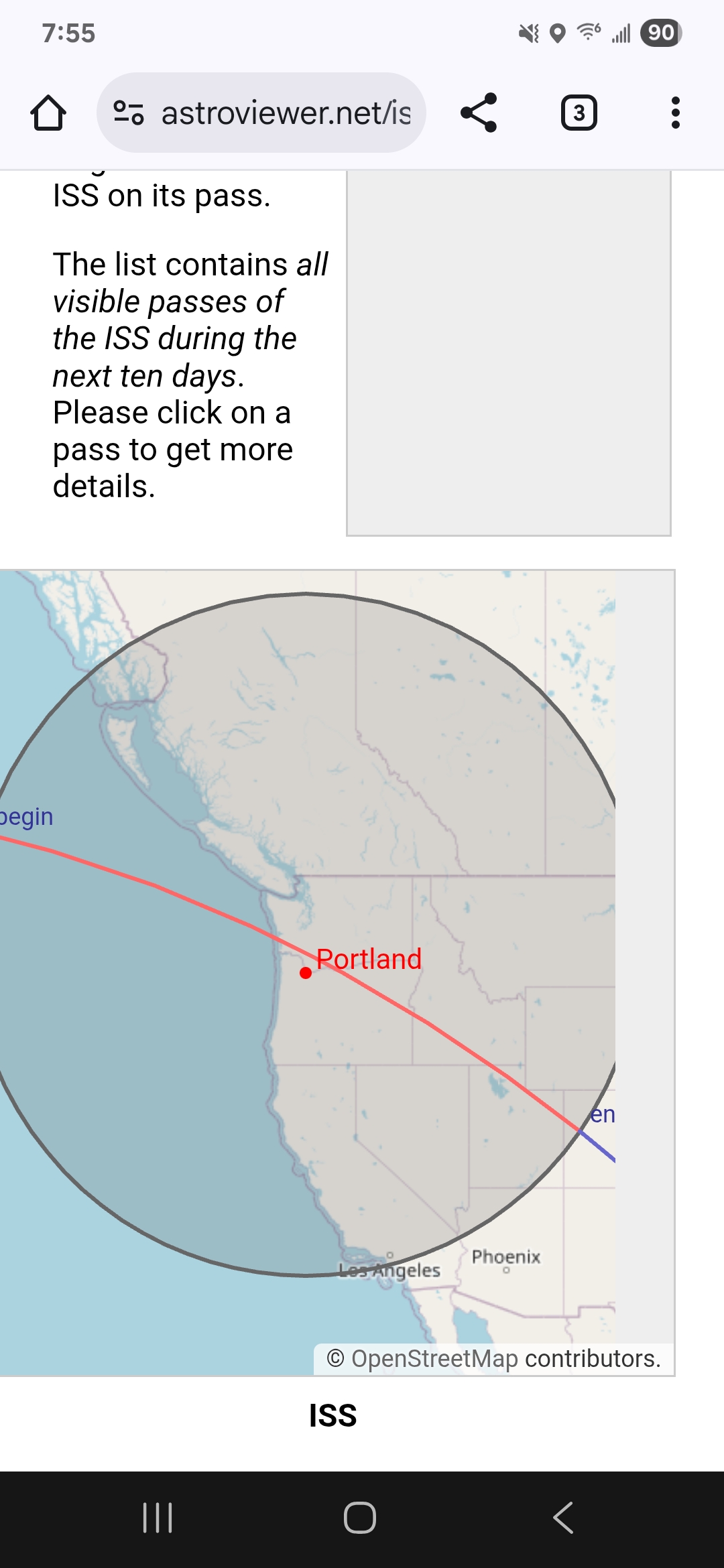Go back using system navigation
The width and height of the screenshot is (724, 1568).
pyautogui.click(x=563, y=1518)
